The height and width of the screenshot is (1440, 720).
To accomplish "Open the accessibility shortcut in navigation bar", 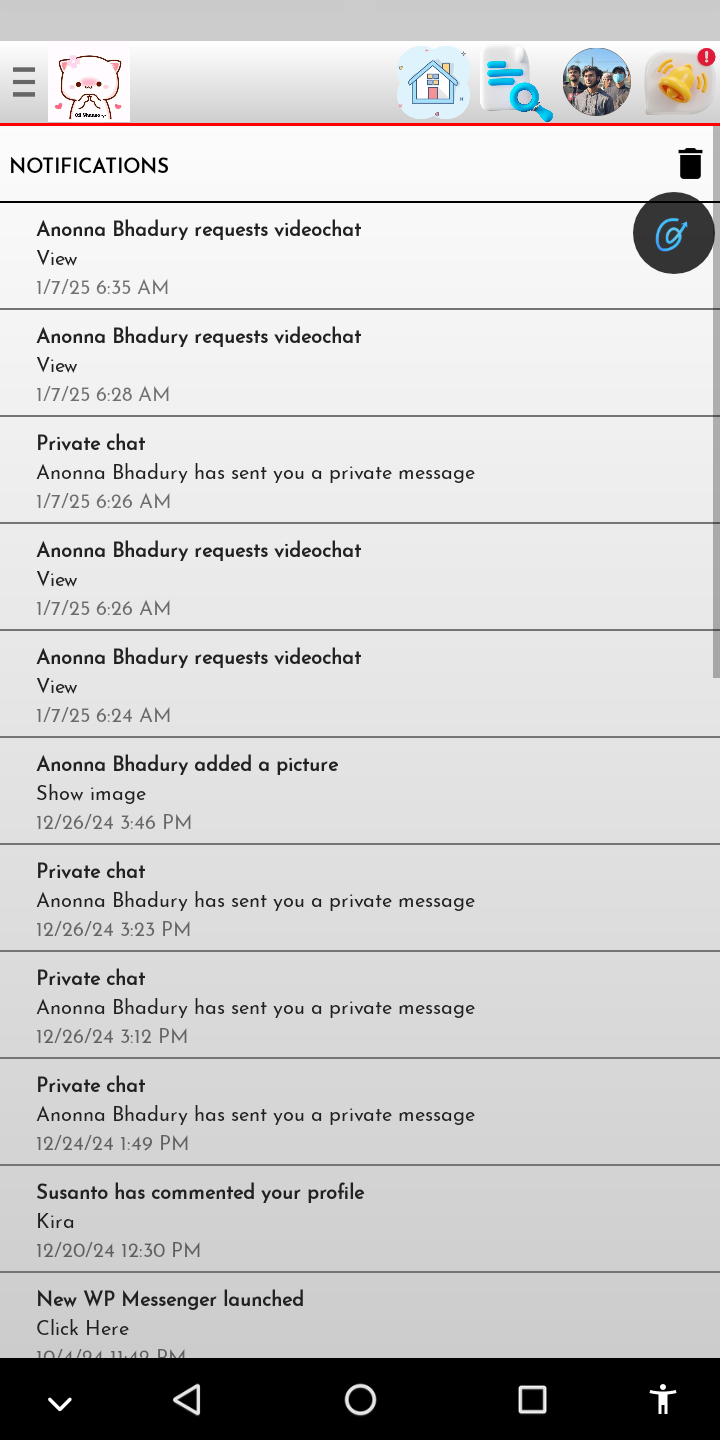I will (662, 1400).
